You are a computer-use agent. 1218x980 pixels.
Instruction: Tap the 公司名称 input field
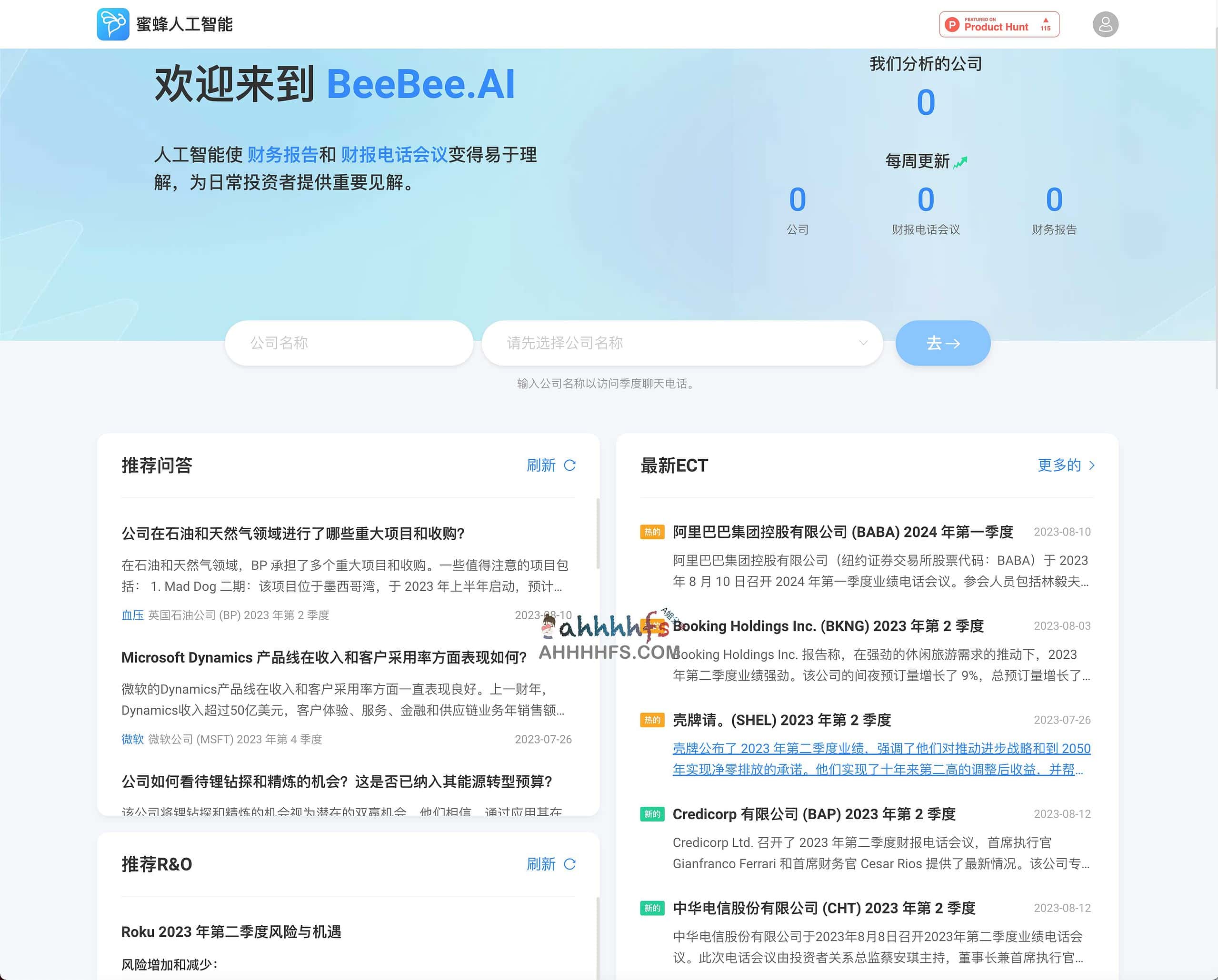(x=349, y=343)
